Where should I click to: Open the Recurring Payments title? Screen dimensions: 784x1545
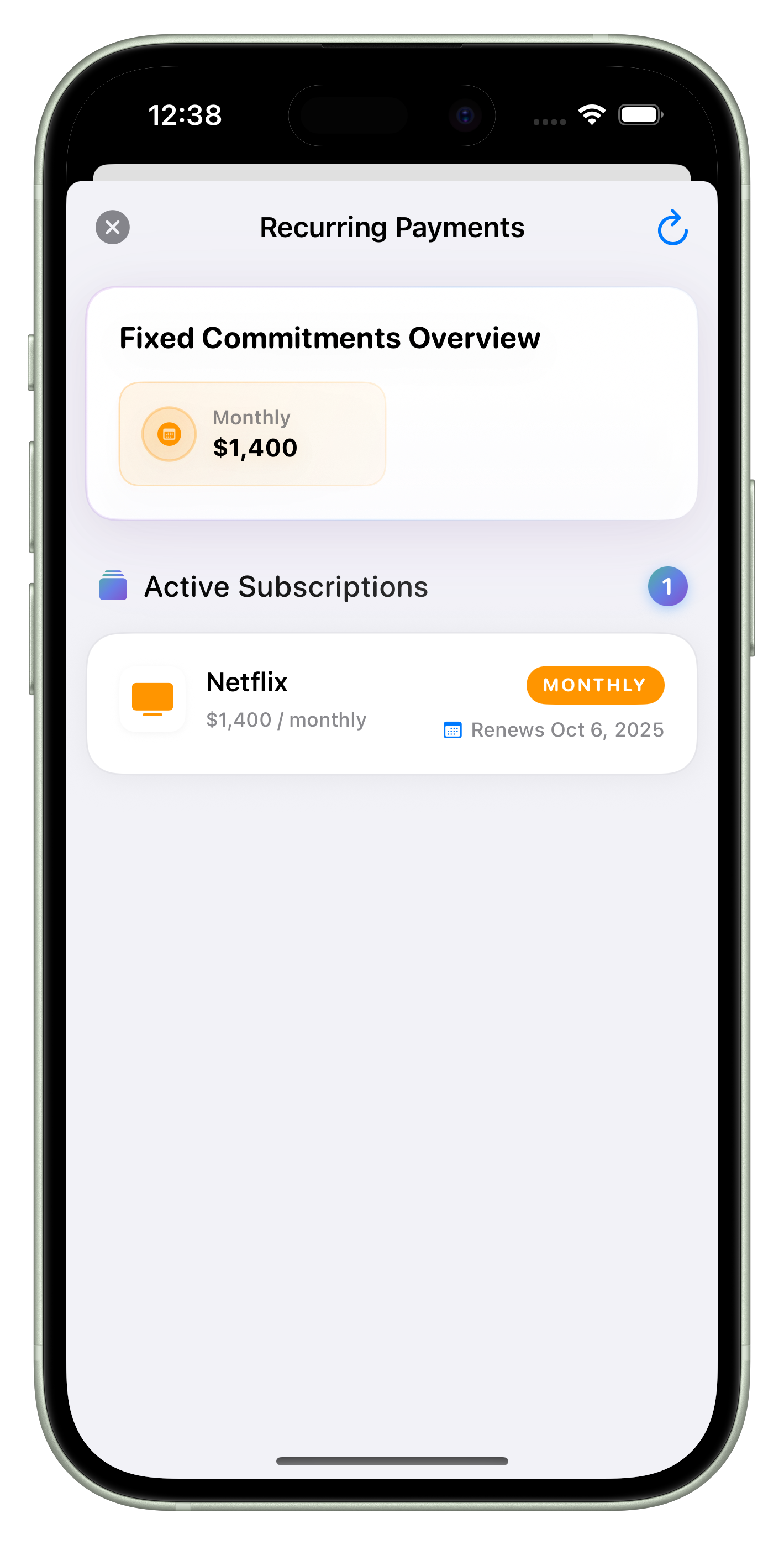coord(391,227)
